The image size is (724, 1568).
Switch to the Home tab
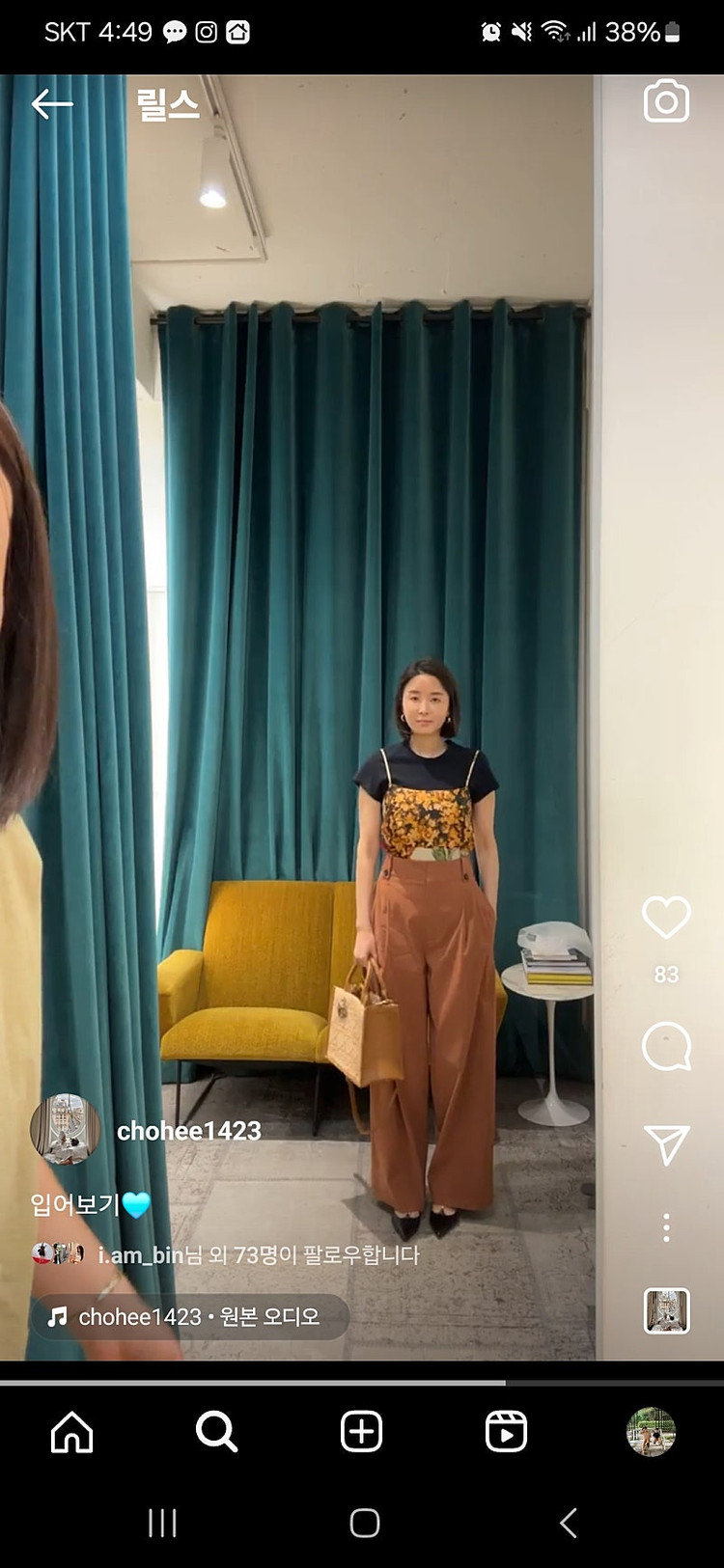tap(72, 1432)
